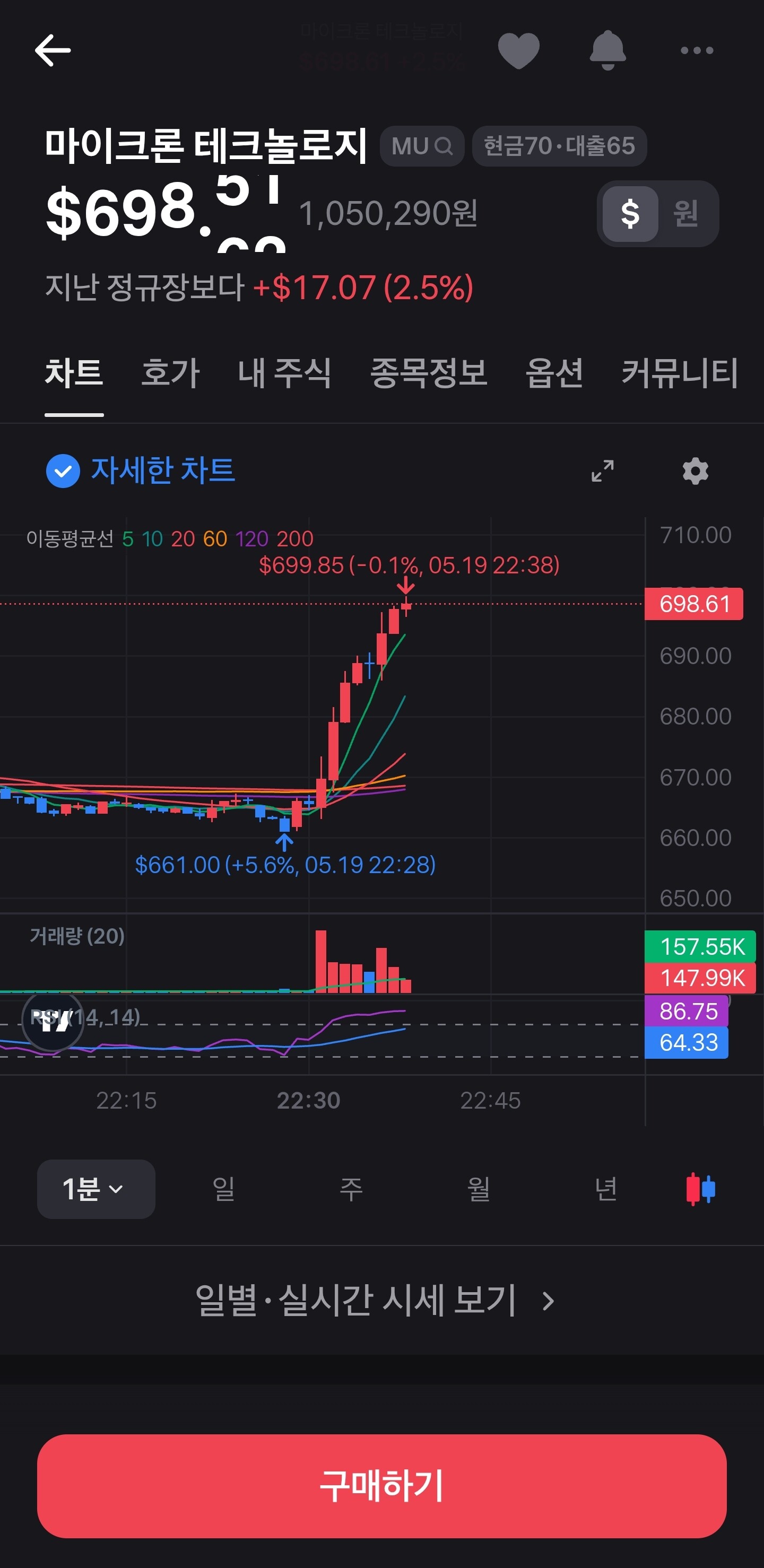The width and height of the screenshot is (764, 1568).
Task: Open 일별·실시간 시세 보기
Action: [375, 1301]
